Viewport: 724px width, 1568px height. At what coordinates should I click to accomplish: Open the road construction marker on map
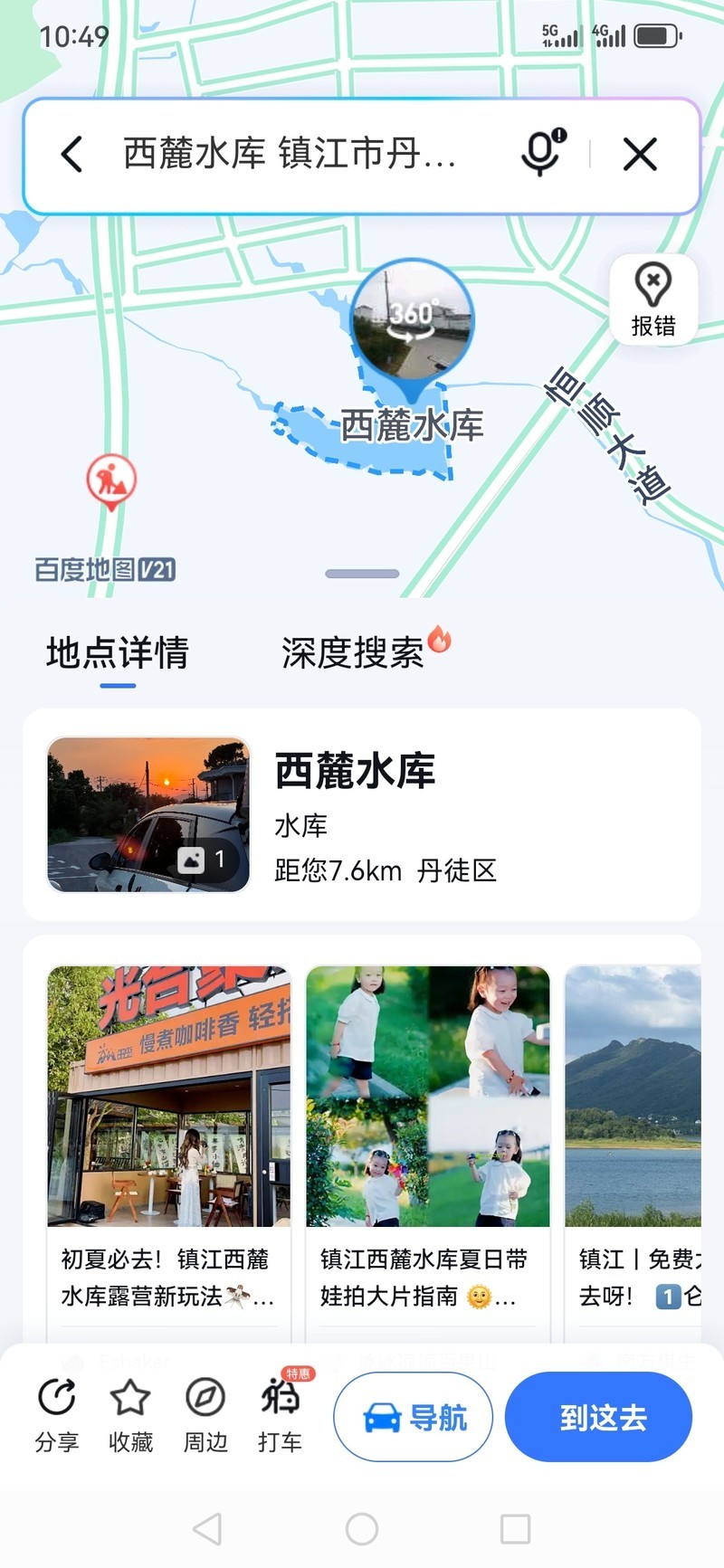[111, 480]
